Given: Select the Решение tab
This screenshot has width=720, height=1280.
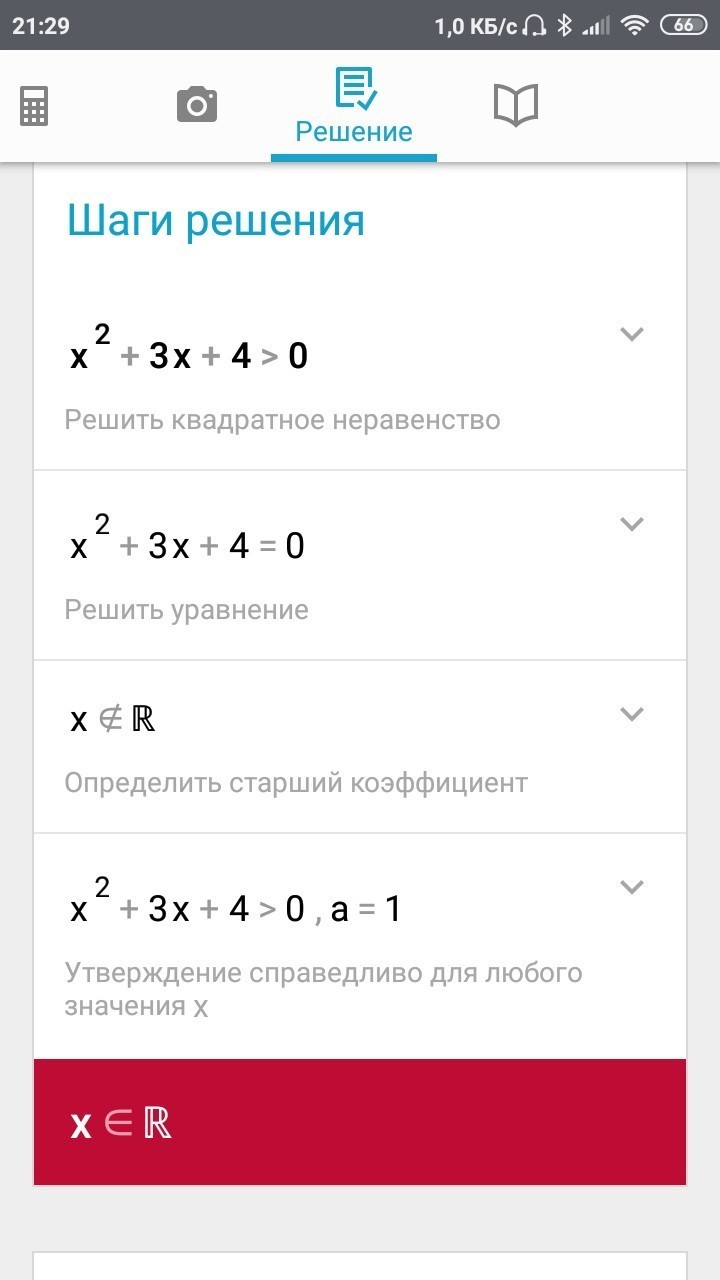Looking at the screenshot, I should [354, 106].
